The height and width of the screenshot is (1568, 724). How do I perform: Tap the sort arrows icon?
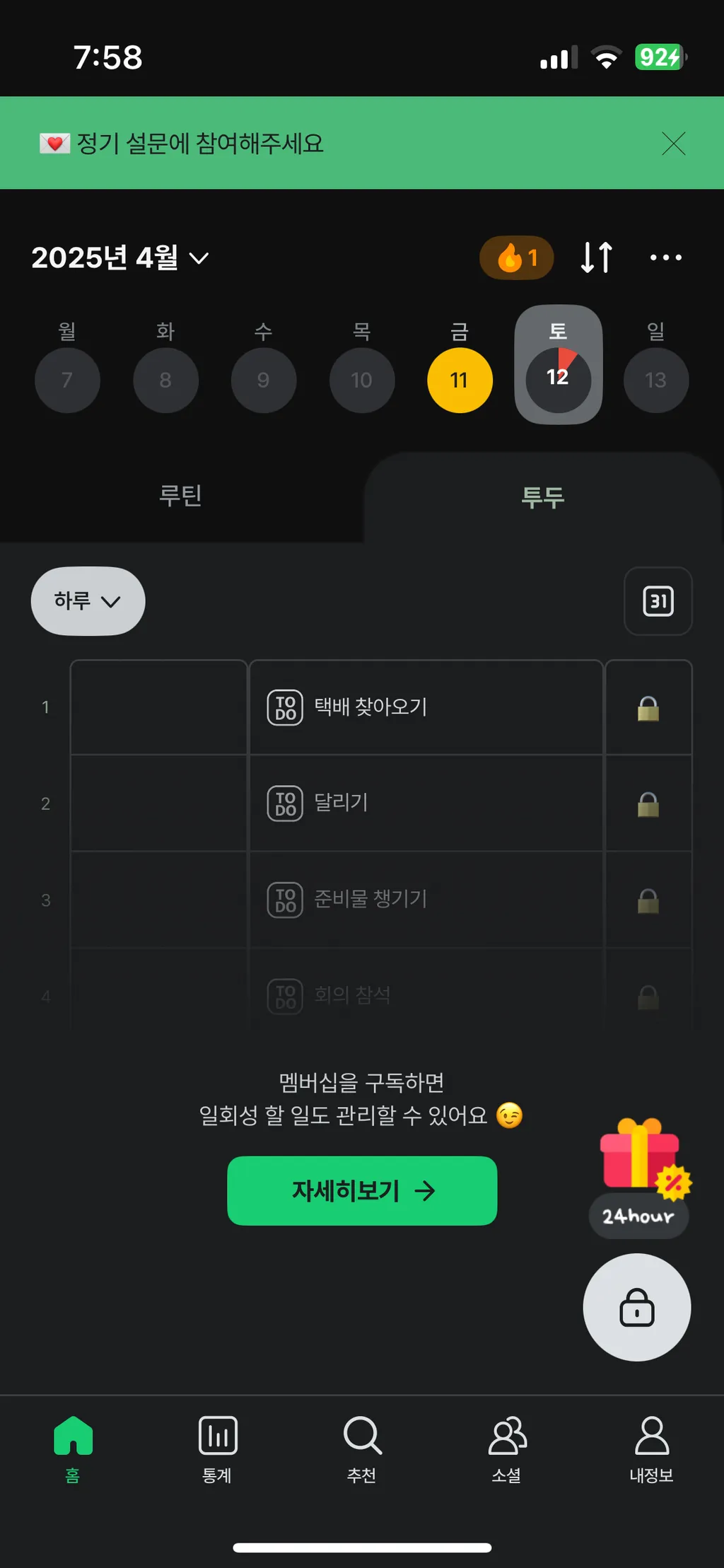(596, 257)
